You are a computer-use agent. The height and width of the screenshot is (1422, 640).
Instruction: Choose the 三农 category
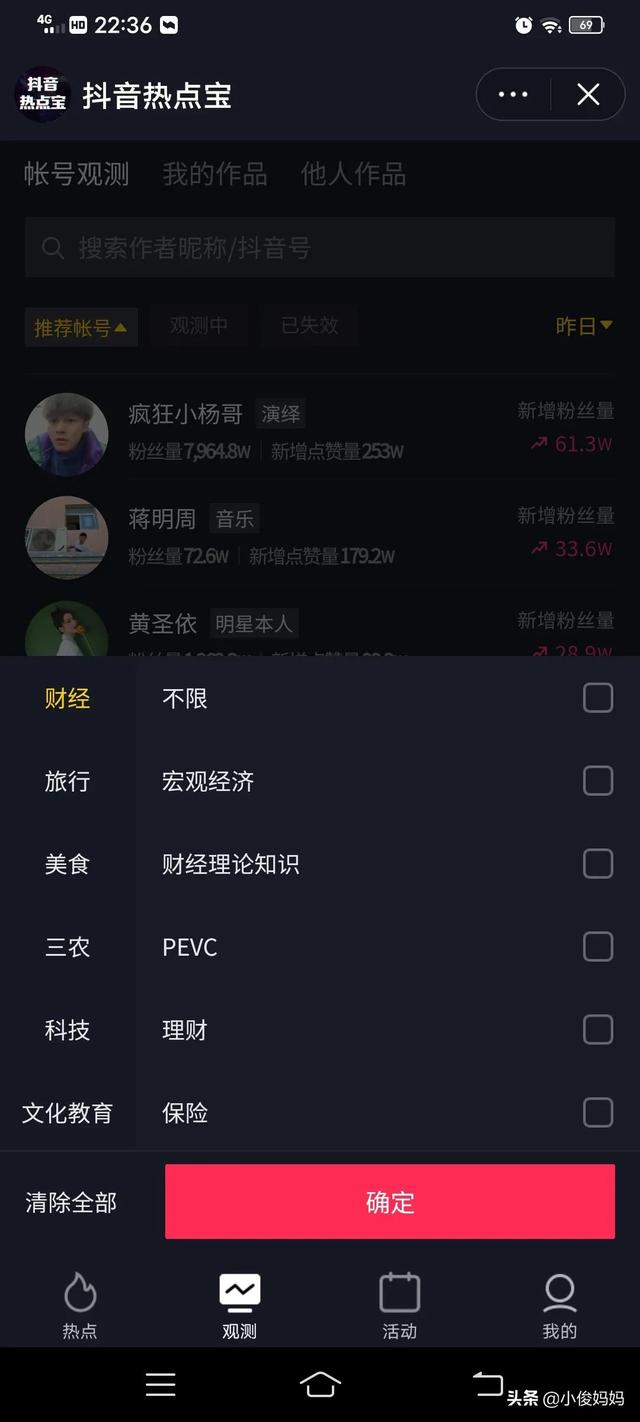(x=67, y=947)
